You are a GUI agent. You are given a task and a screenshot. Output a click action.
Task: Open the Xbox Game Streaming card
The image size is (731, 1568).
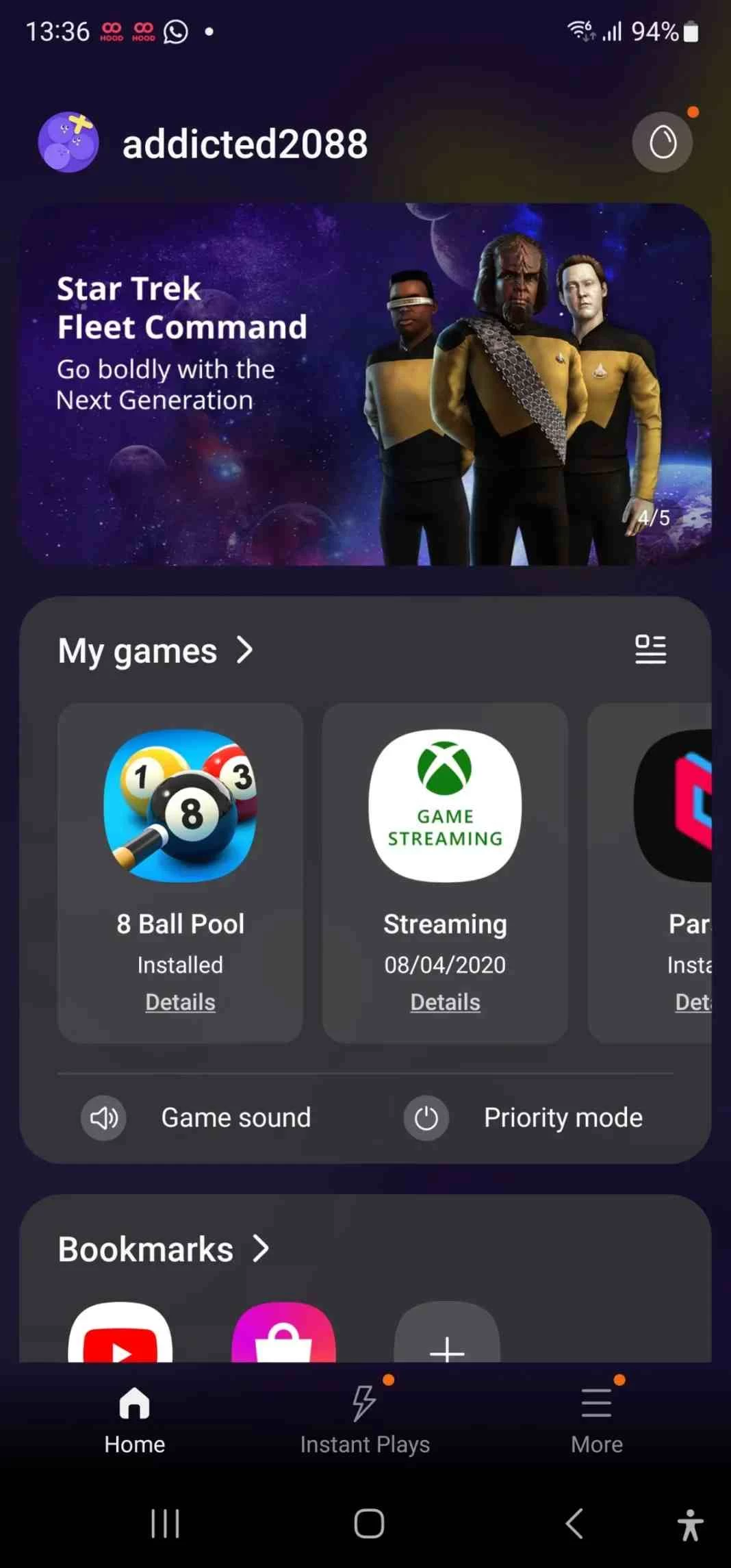click(x=445, y=806)
